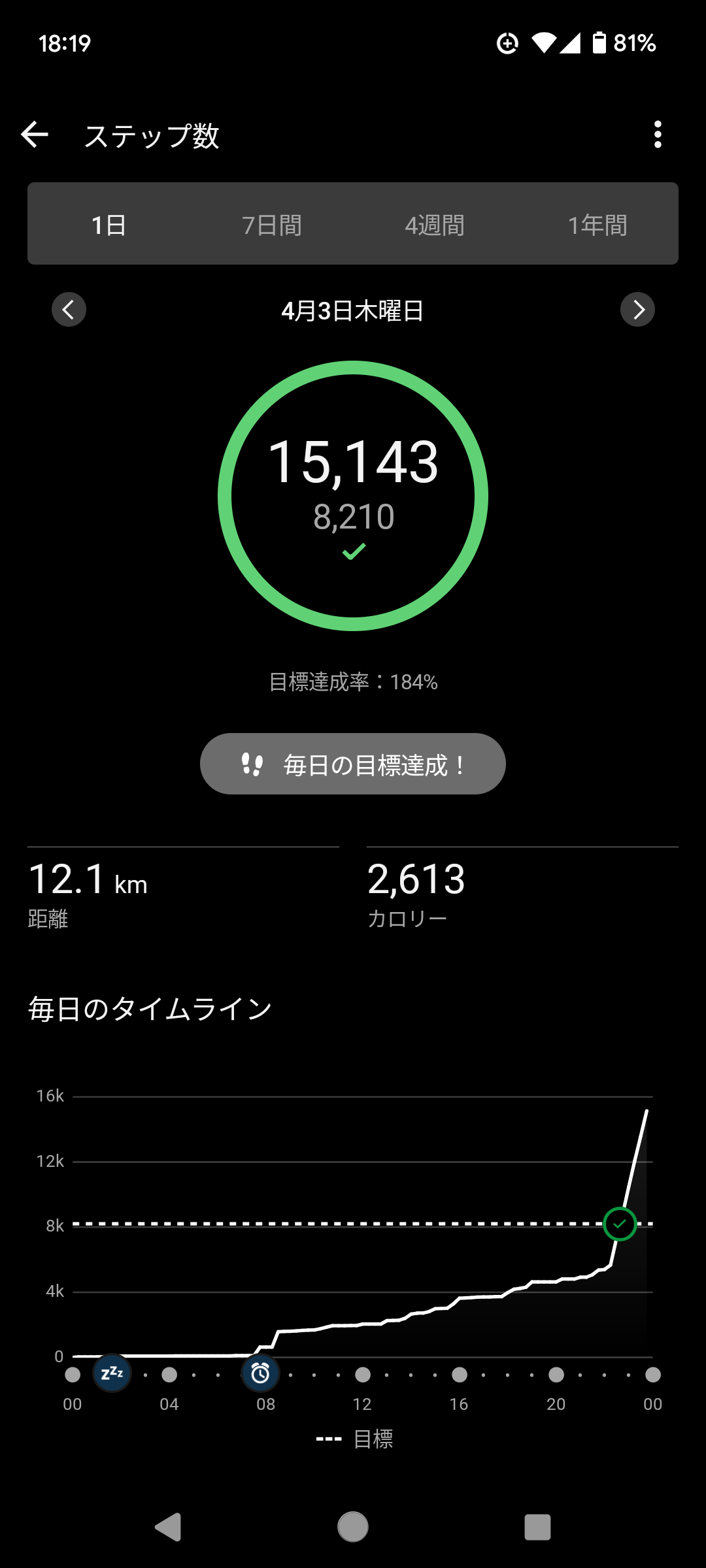This screenshot has height=1568, width=706.
Task: Tap the system home button
Action: coord(353,1527)
